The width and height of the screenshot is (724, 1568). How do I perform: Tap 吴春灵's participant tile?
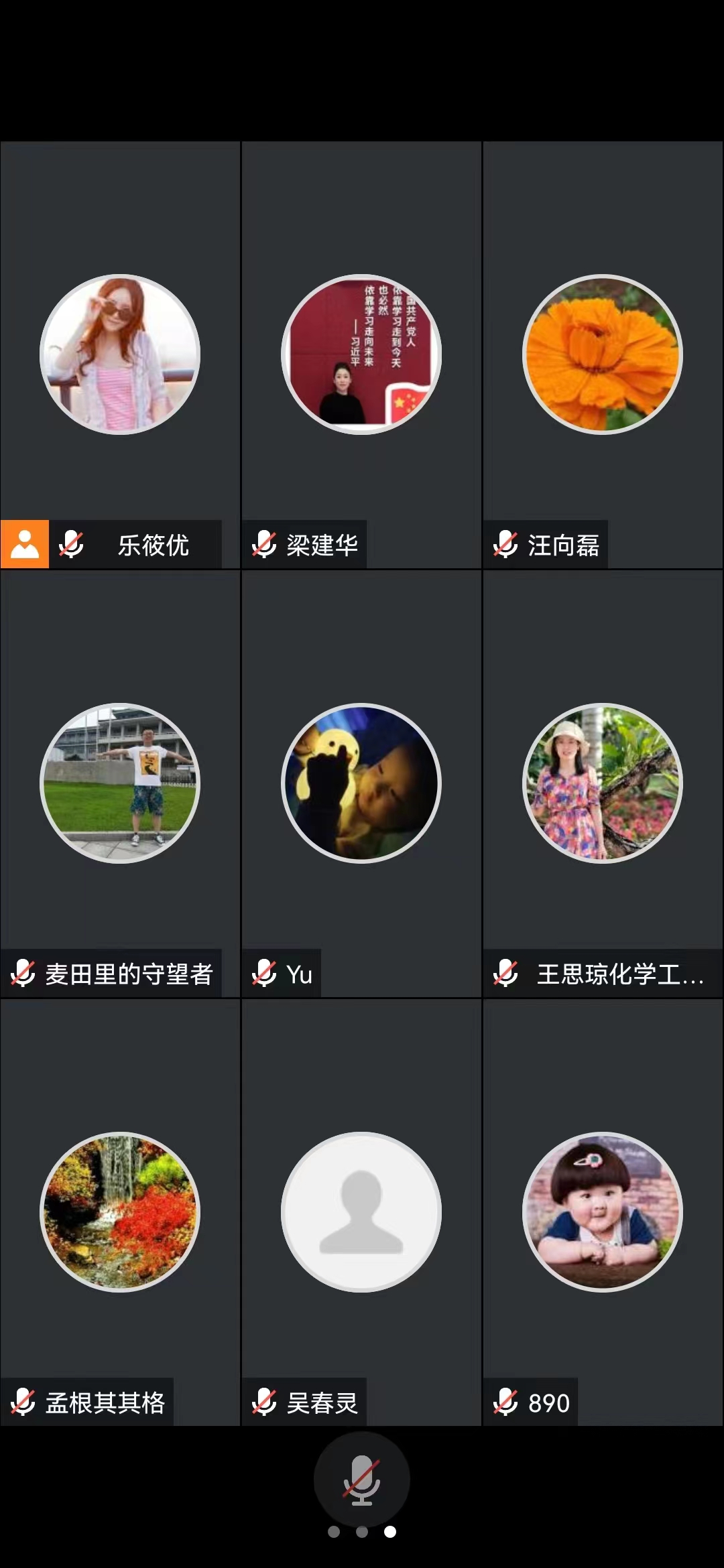pos(361,1212)
